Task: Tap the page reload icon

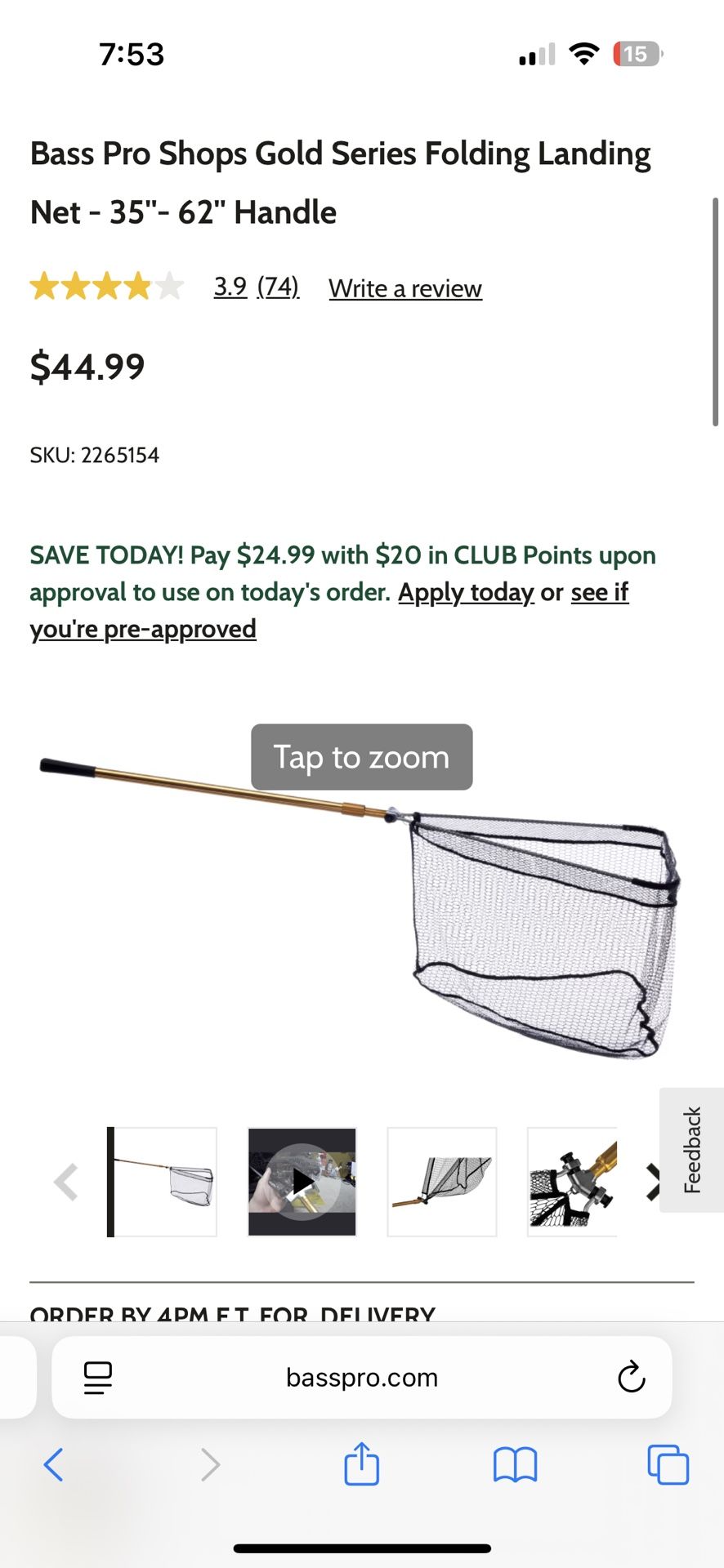Action: [x=630, y=1378]
